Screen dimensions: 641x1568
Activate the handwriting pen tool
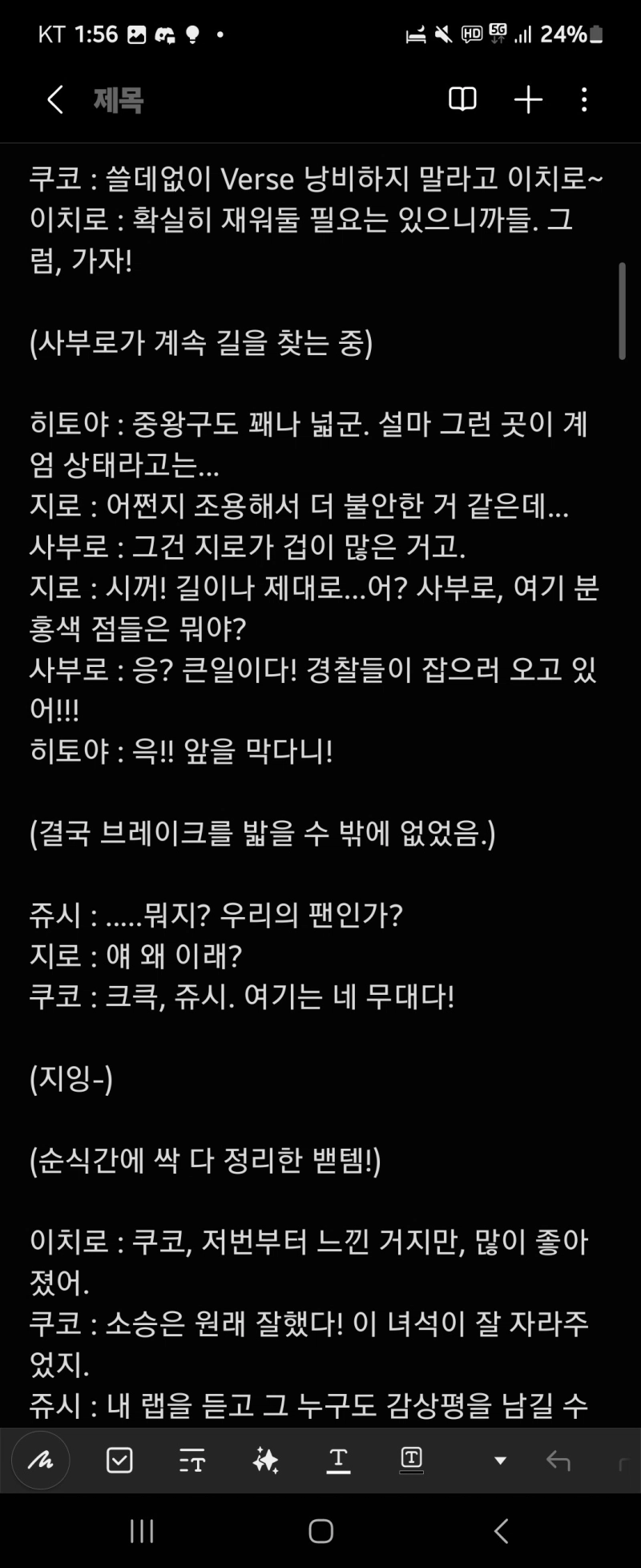tap(40, 1460)
